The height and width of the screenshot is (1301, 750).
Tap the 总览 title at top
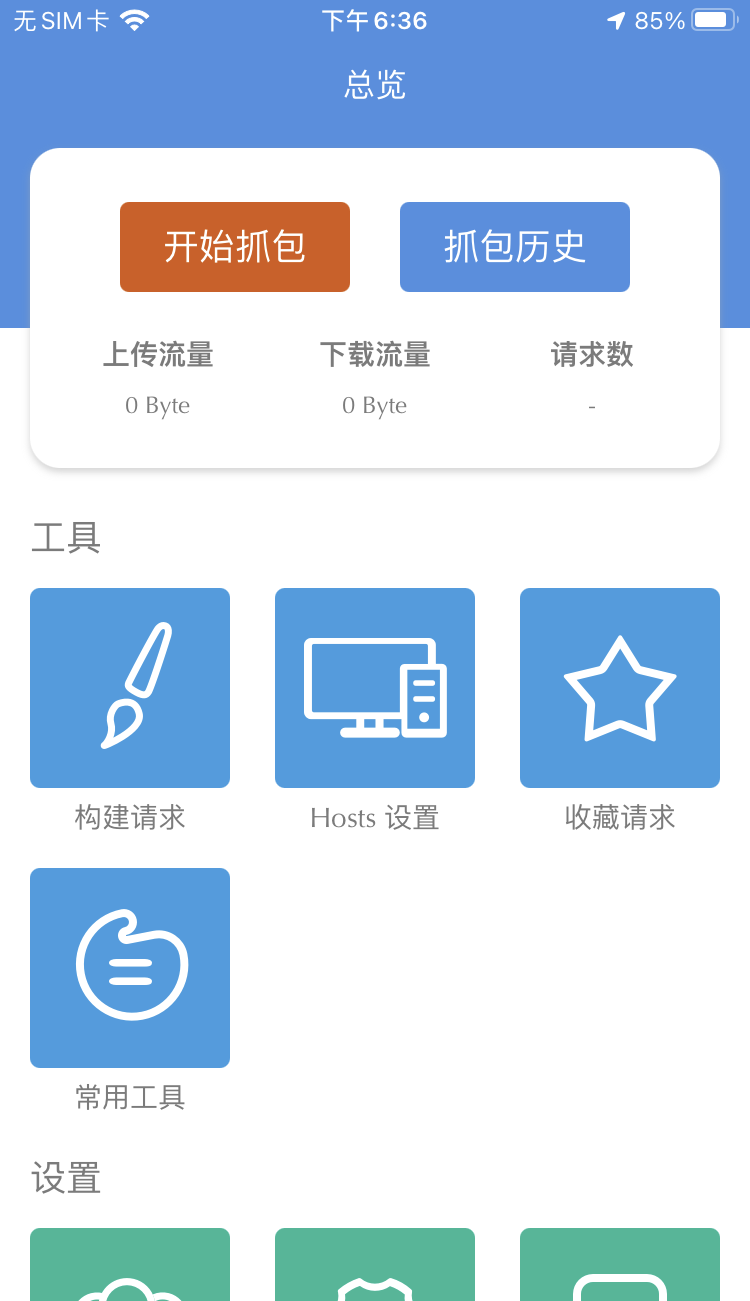[375, 86]
